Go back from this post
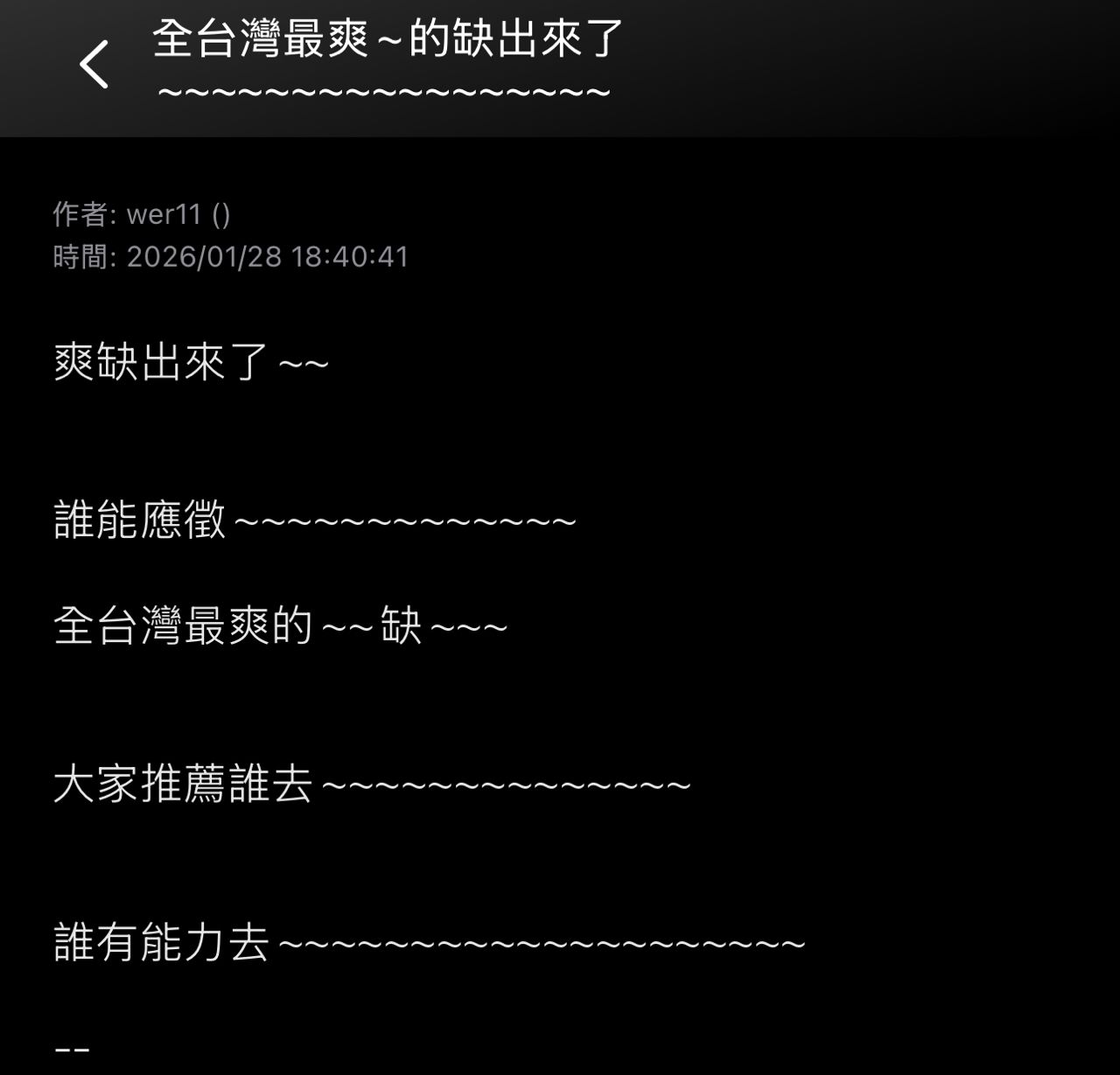Viewport: 1120px width, 1075px height. coord(94,65)
